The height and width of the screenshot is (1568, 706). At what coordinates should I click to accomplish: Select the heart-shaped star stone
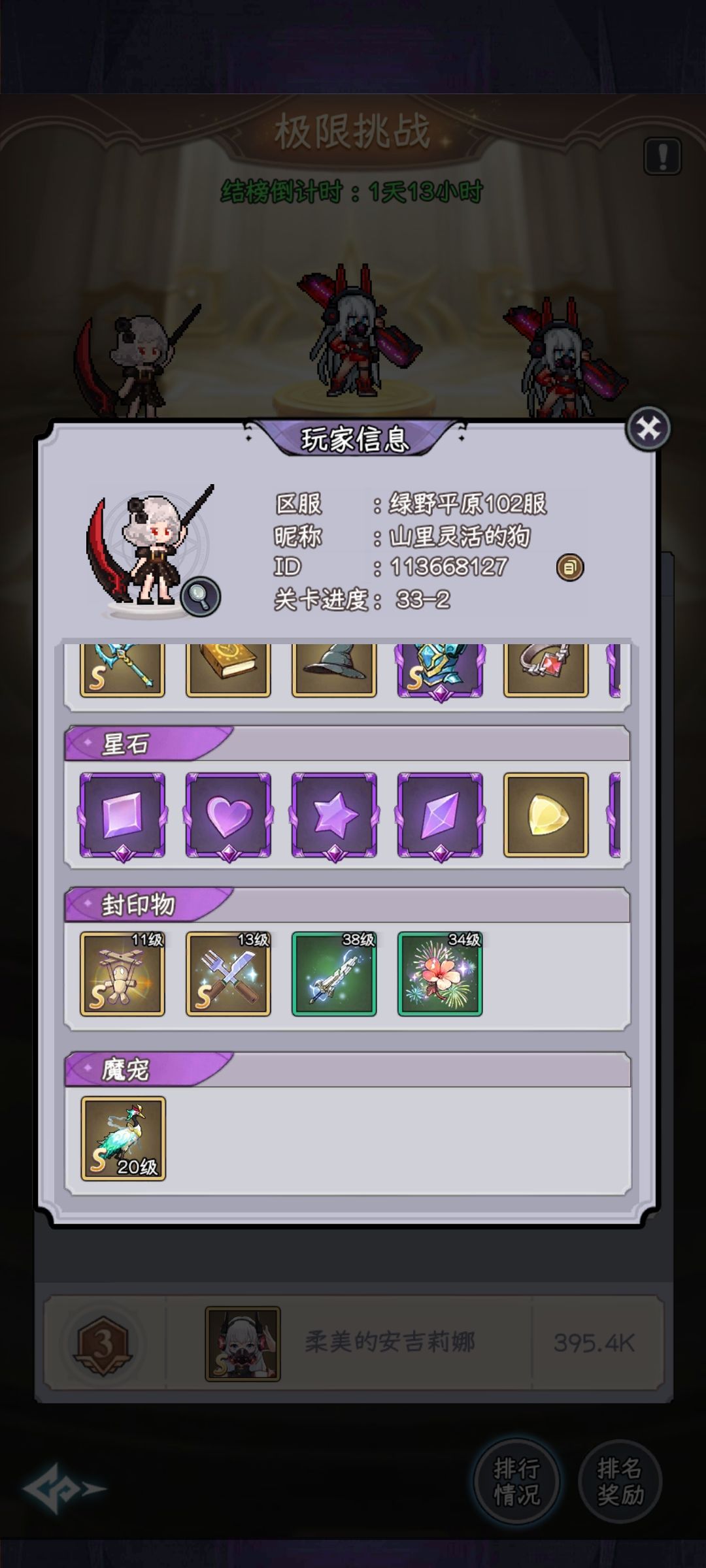228,815
